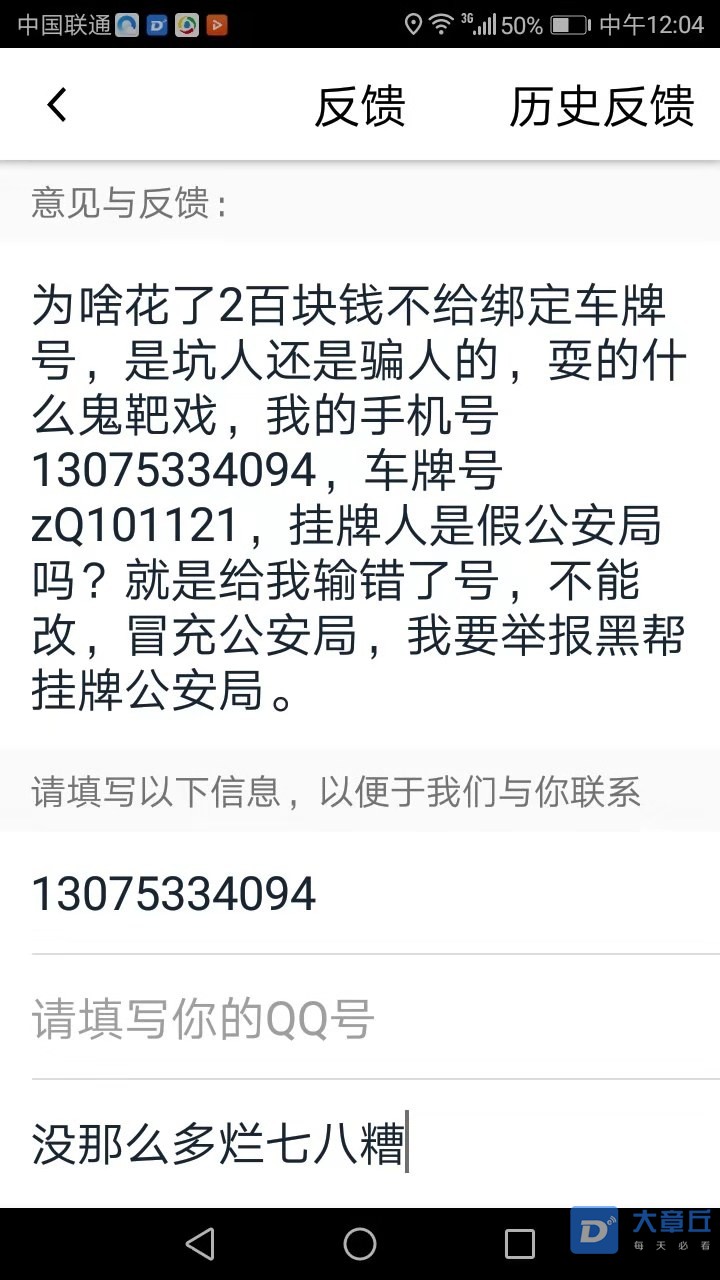This screenshot has width=720, height=1280.
Task: Focus the 请填写你的QQ号 field
Action: 360,1019
